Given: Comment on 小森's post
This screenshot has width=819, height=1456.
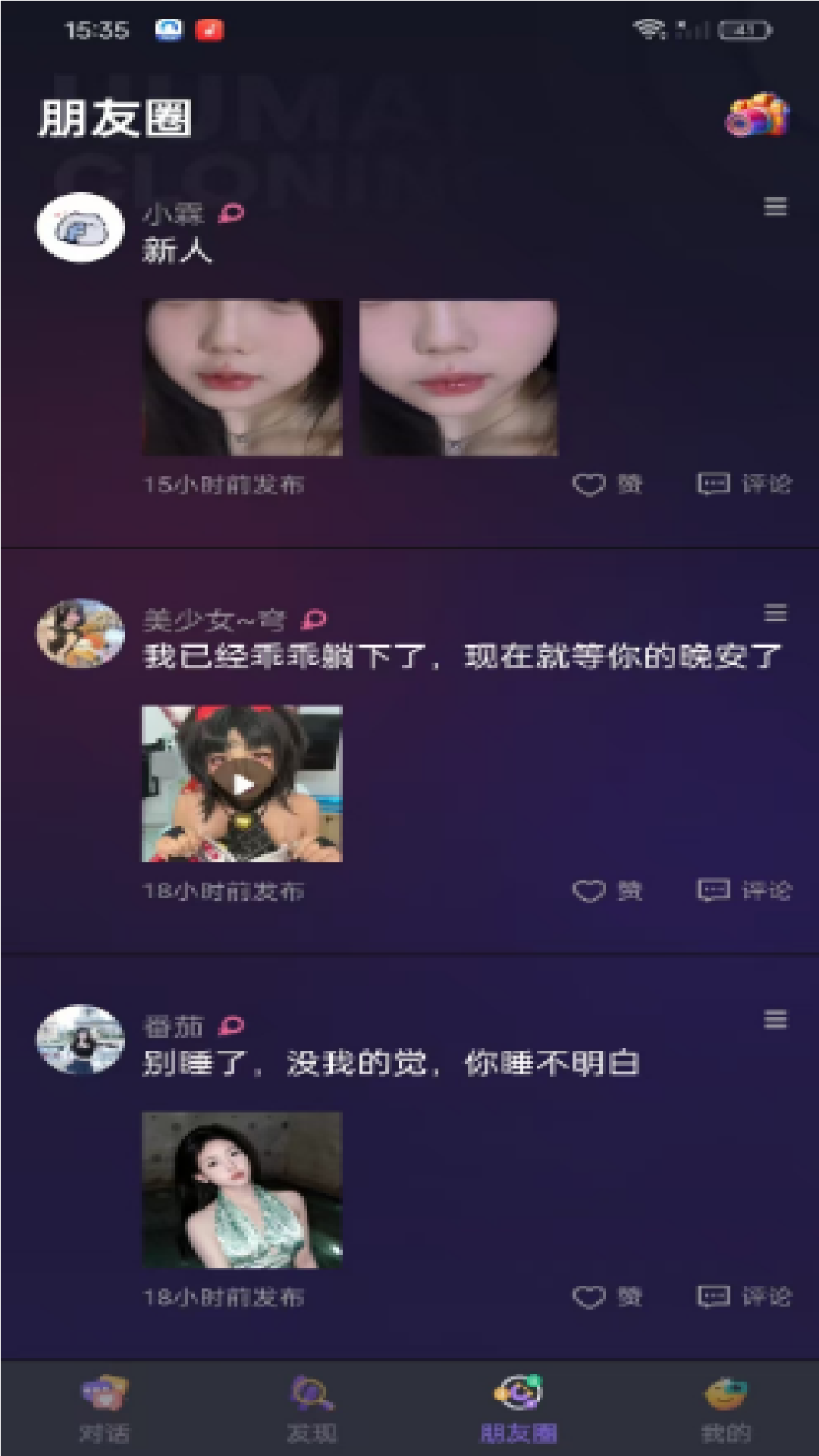Looking at the screenshot, I should pyautogui.click(x=744, y=484).
